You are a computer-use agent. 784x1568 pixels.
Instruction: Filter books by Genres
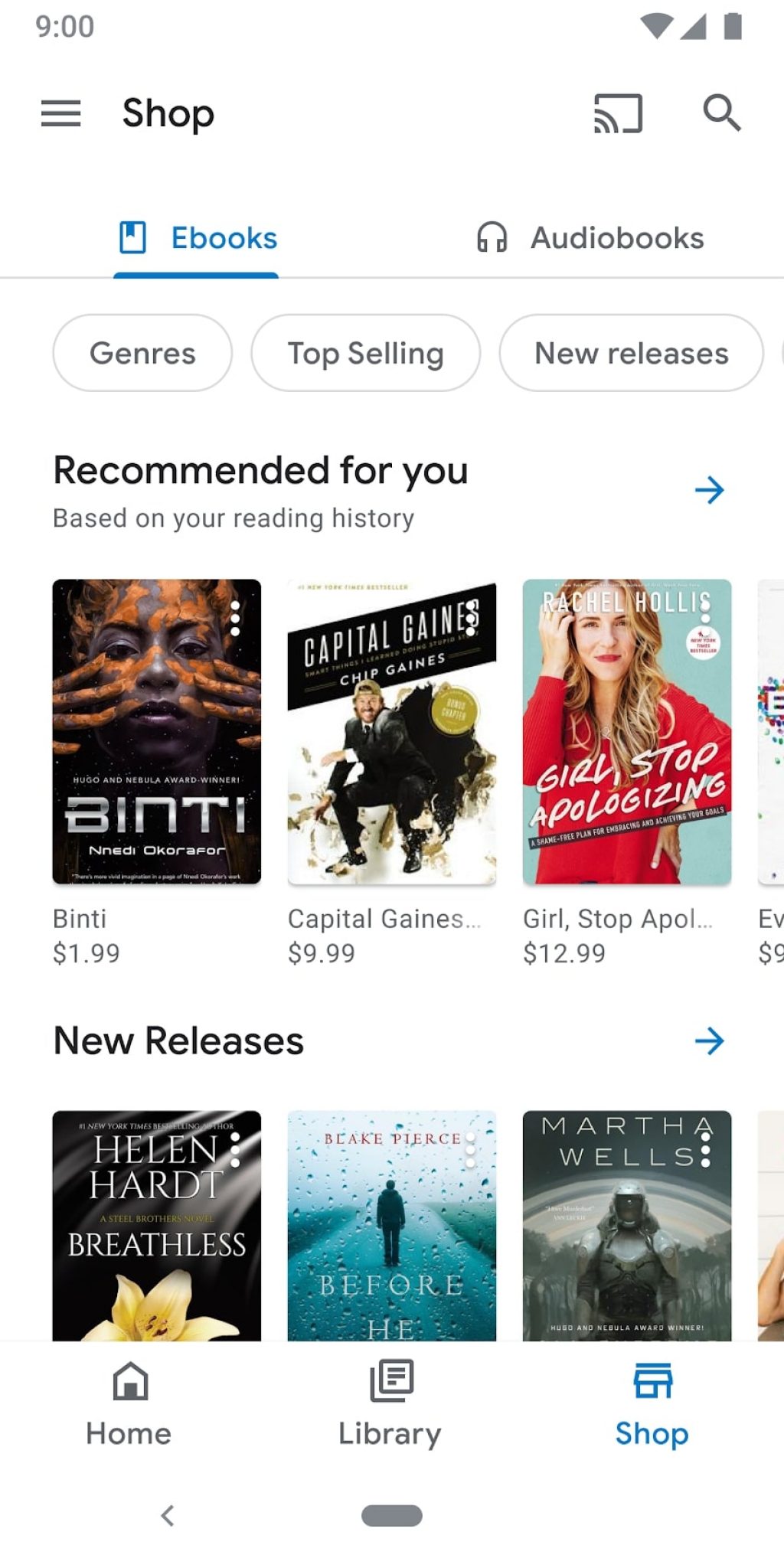pyautogui.click(x=142, y=353)
